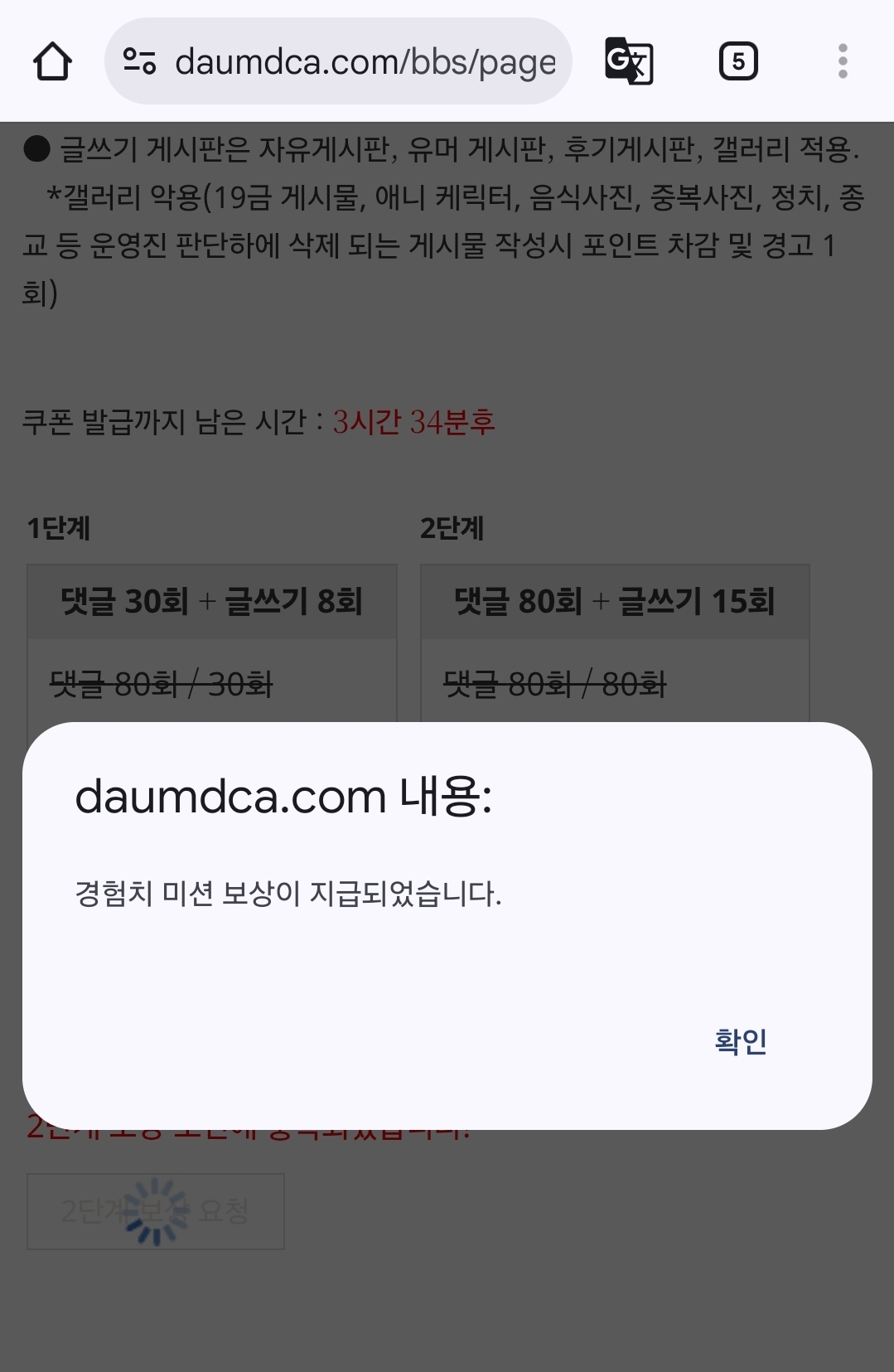Confirm the dialog with 확인
This screenshot has height=1372, width=894.
740,1040
